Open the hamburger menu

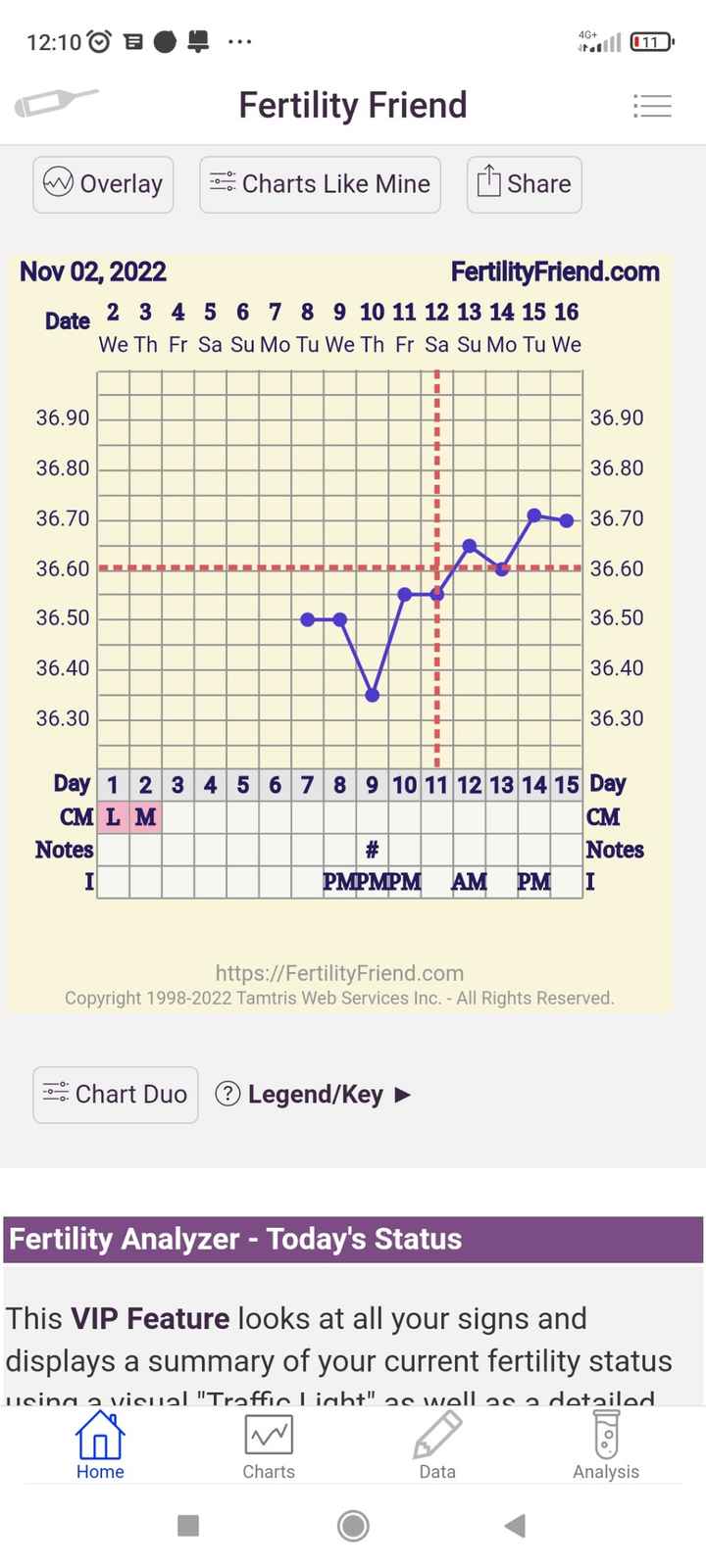click(x=652, y=105)
